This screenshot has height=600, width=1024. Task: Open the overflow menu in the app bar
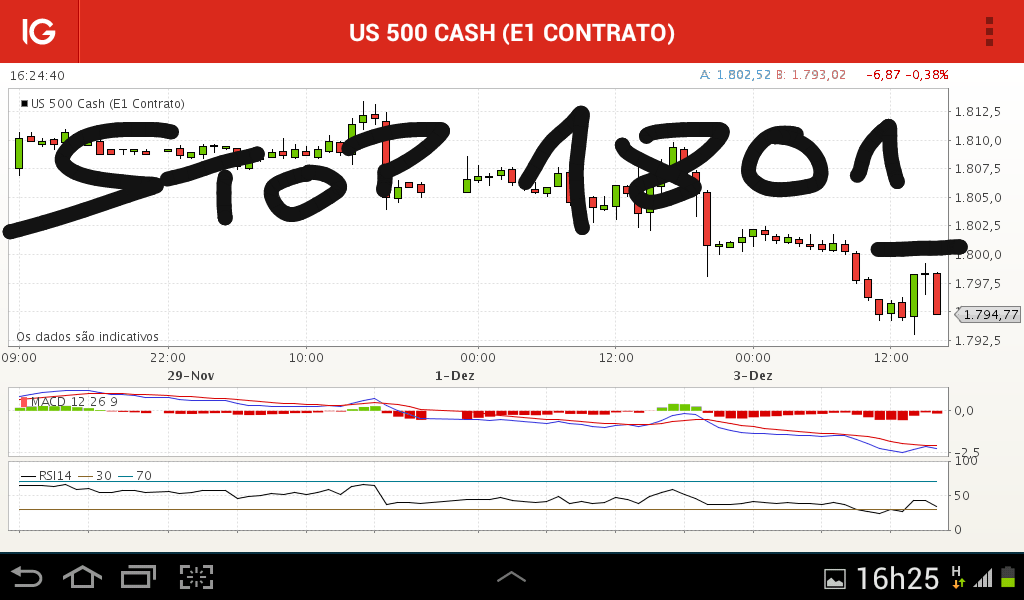pyautogui.click(x=989, y=32)
